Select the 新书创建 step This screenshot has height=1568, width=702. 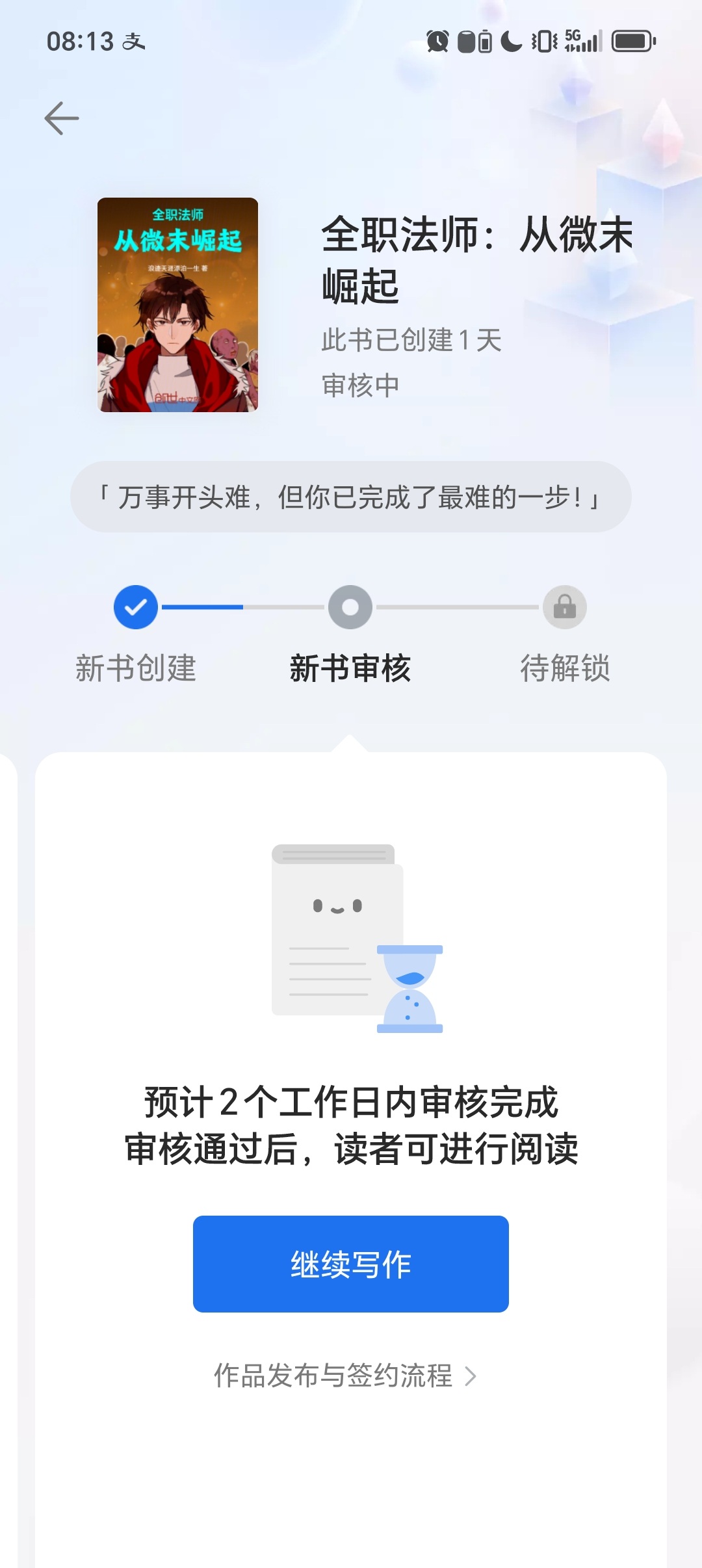coord(136,634)
